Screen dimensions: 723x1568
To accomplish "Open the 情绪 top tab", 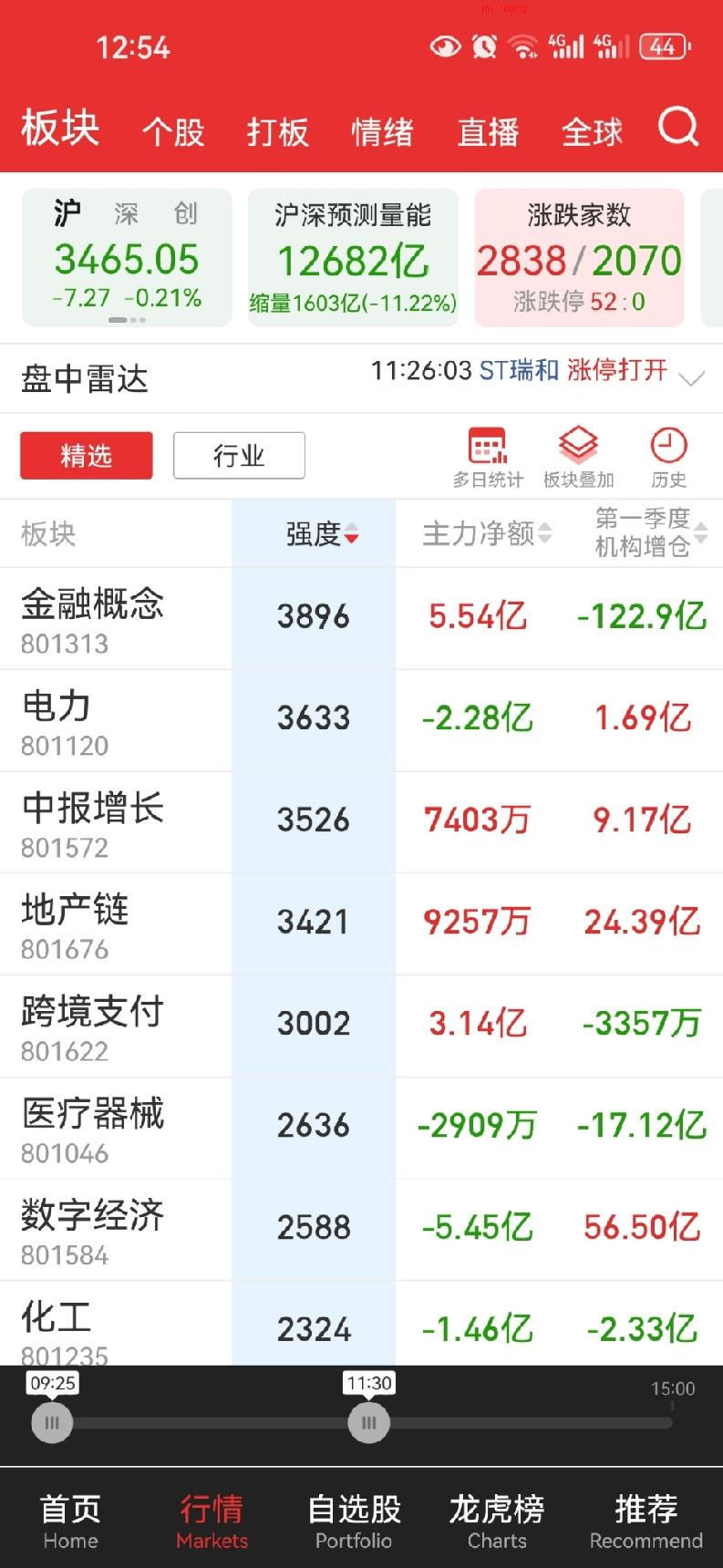I will (x=383, y=132).
